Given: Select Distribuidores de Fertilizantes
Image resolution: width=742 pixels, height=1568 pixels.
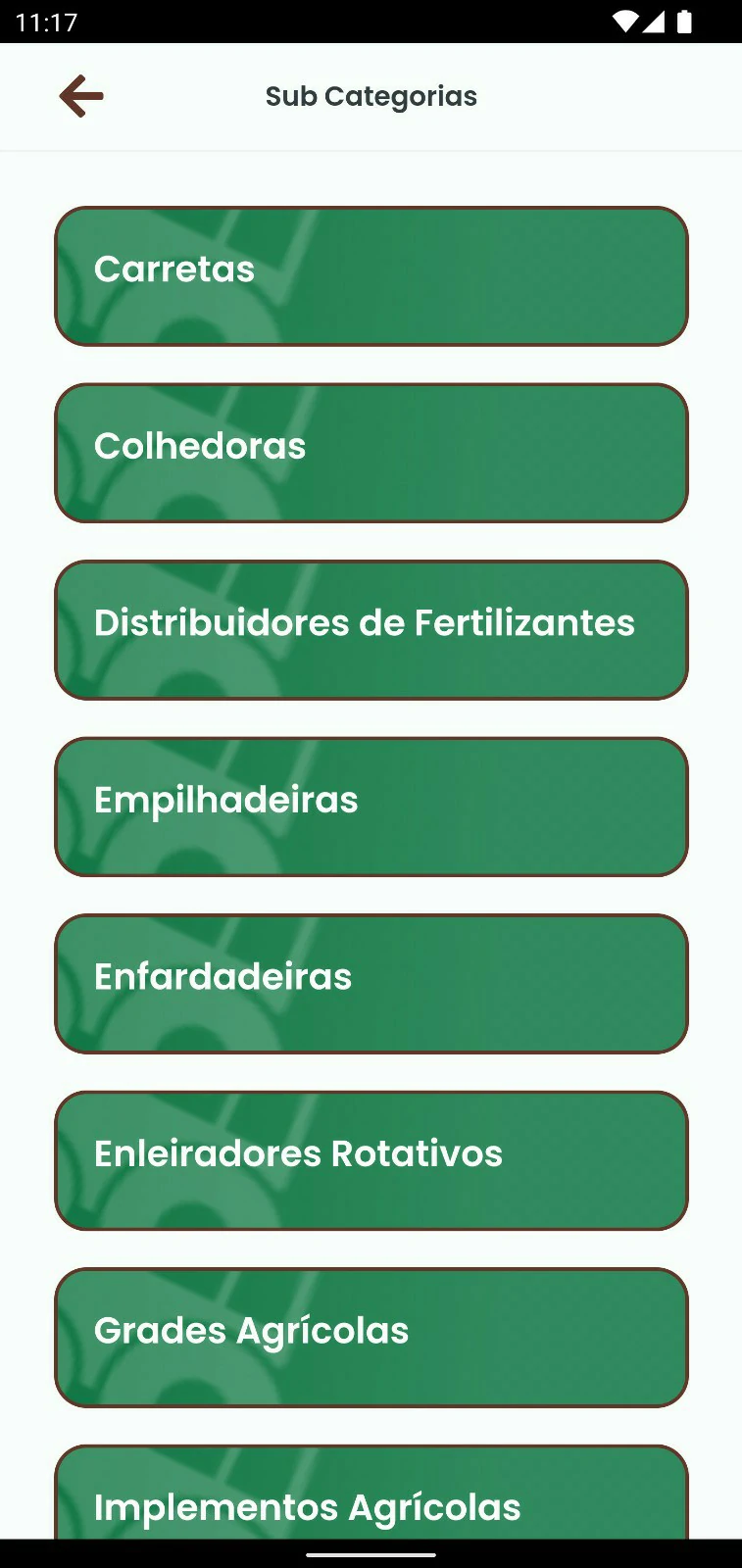Looking at the screenshot, I should point(371,629).
